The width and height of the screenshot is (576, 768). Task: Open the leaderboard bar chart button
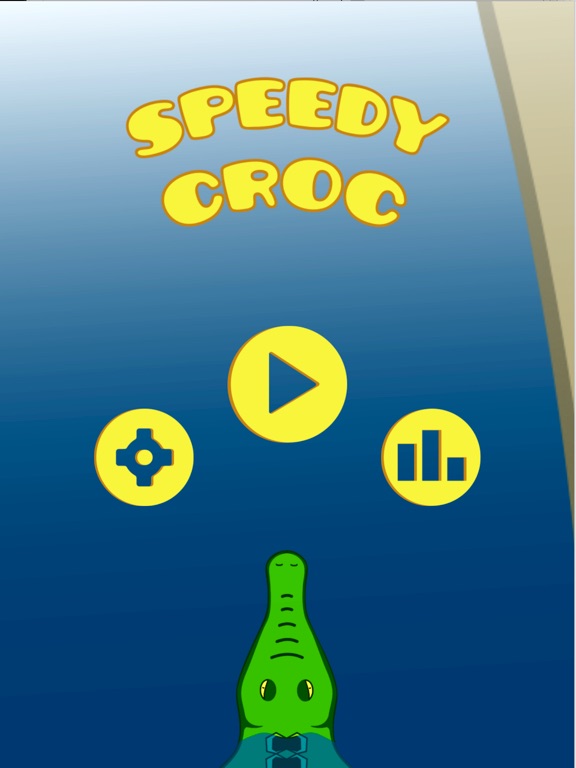coord(431,457)
